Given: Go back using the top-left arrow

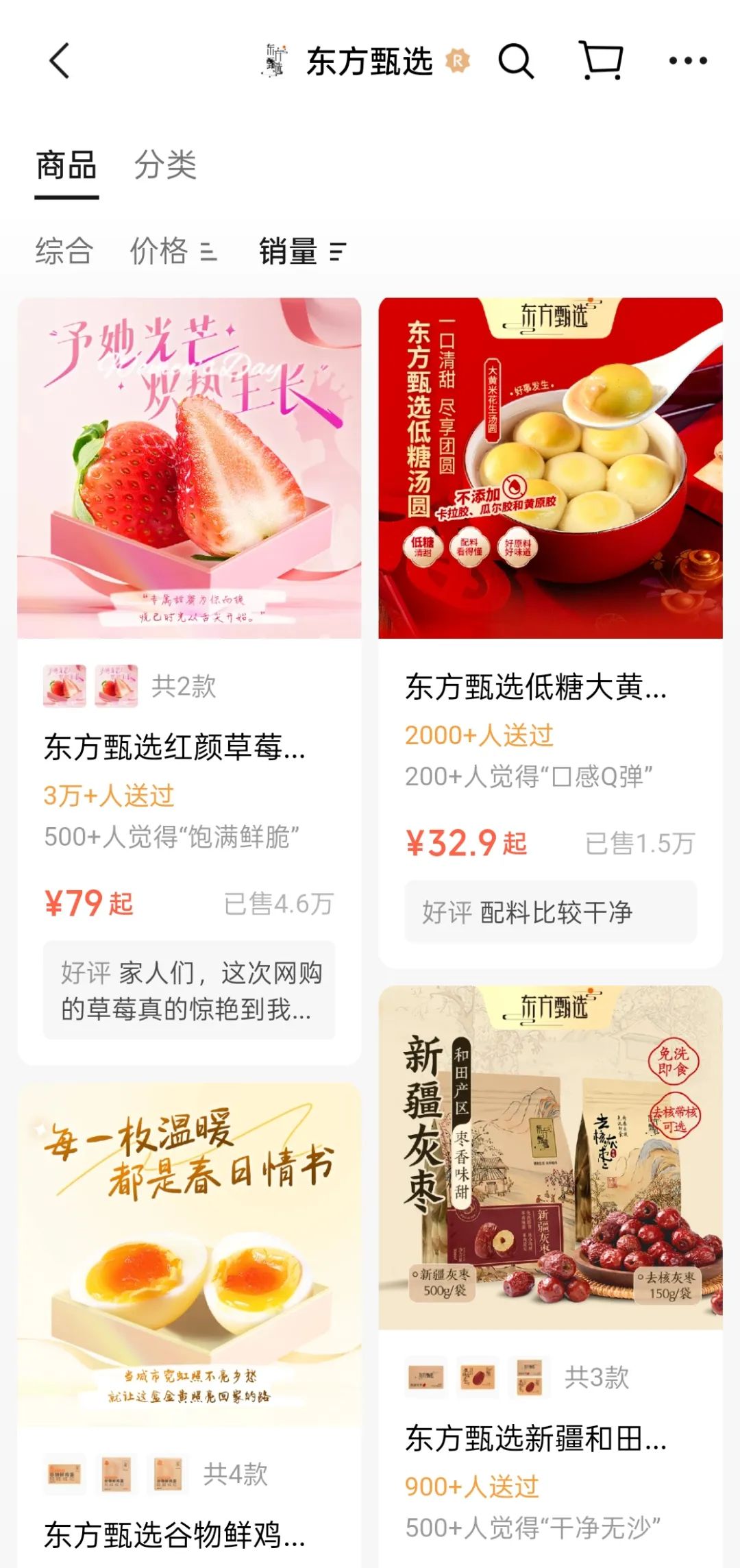Looking at the screenshot, I should click(x=60, y=61).
